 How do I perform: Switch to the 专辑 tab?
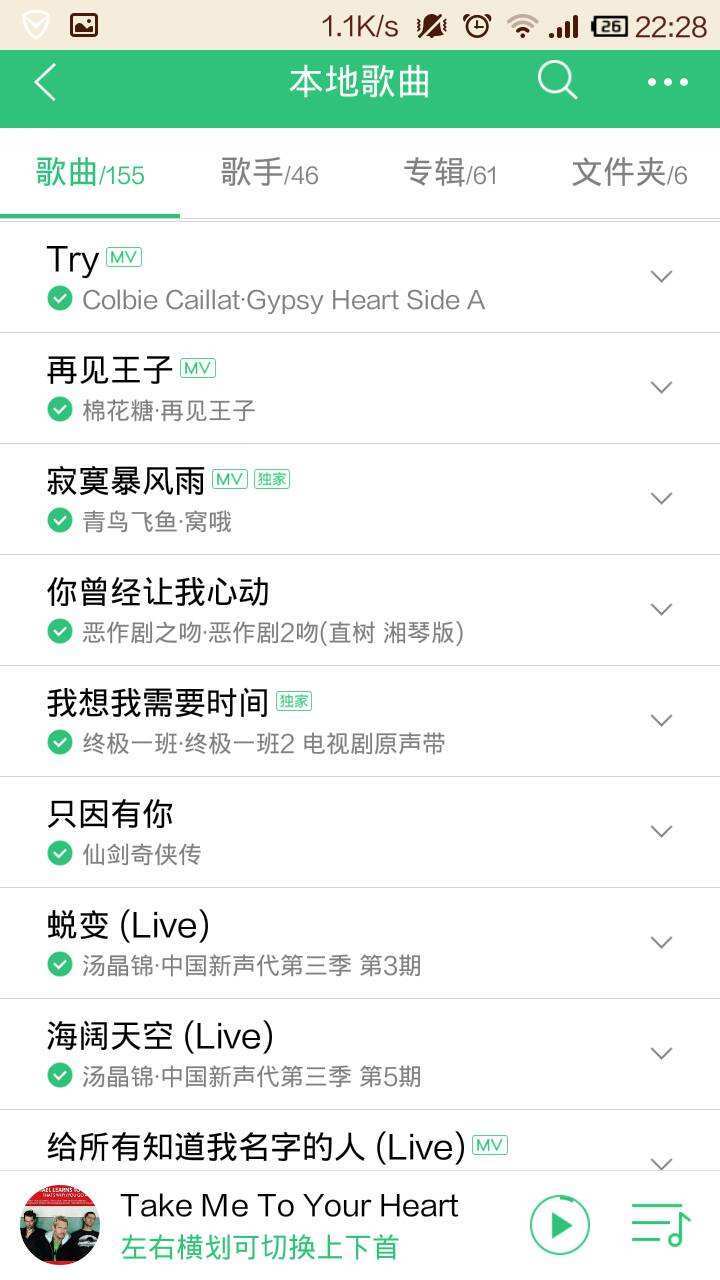point(450,173)
